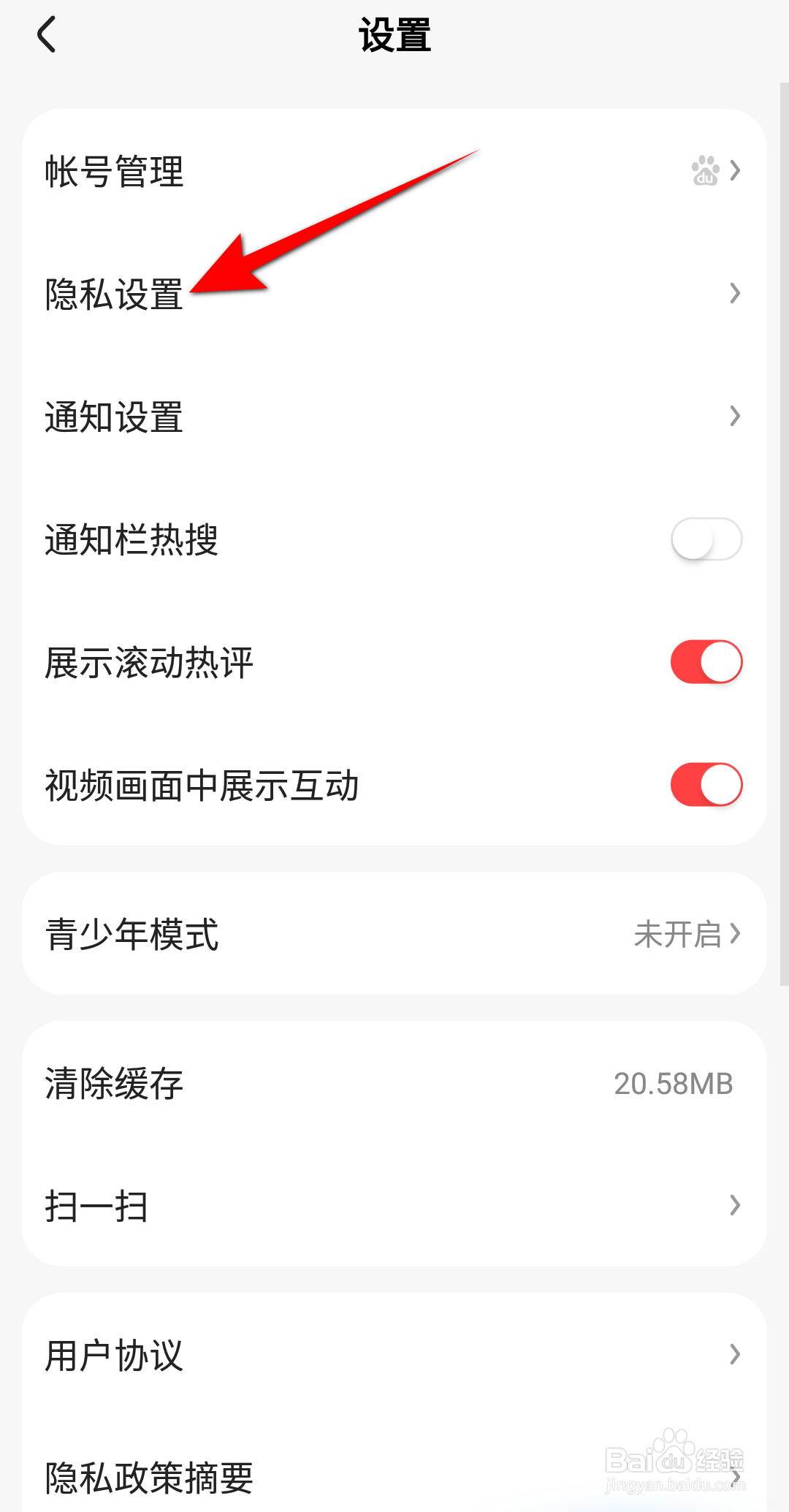Screen dimensions: 789x1512
Task: Disable 视频画面中展示互动 switch
Action: pyautogui.click(x=706, y=785)
